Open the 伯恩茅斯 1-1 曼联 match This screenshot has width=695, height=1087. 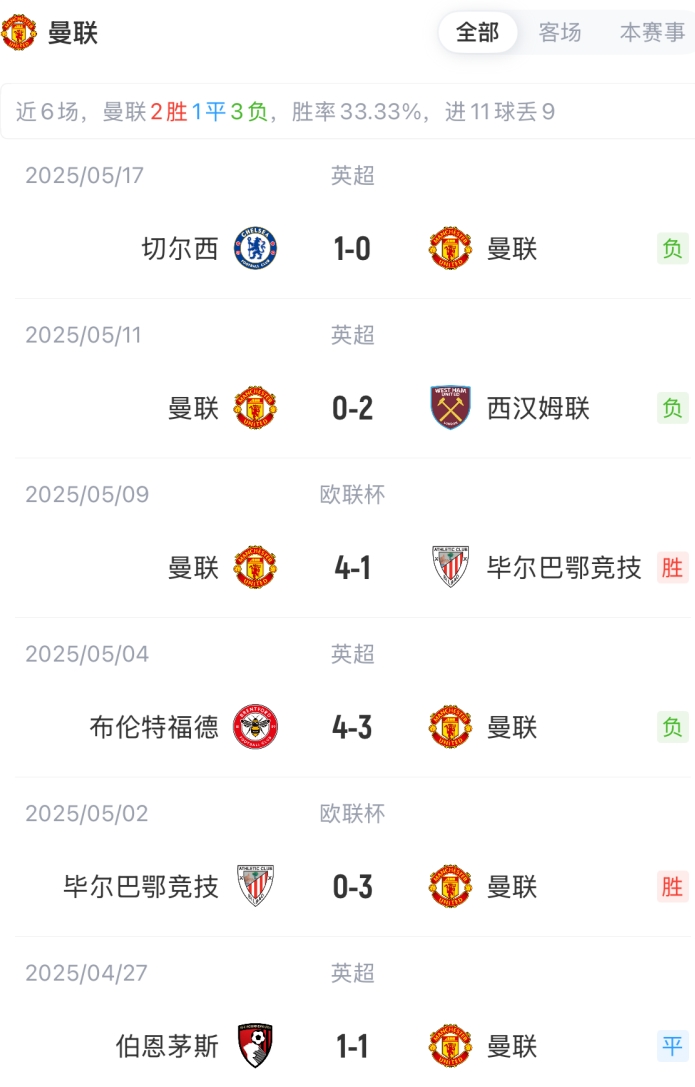coord(352,1047)
